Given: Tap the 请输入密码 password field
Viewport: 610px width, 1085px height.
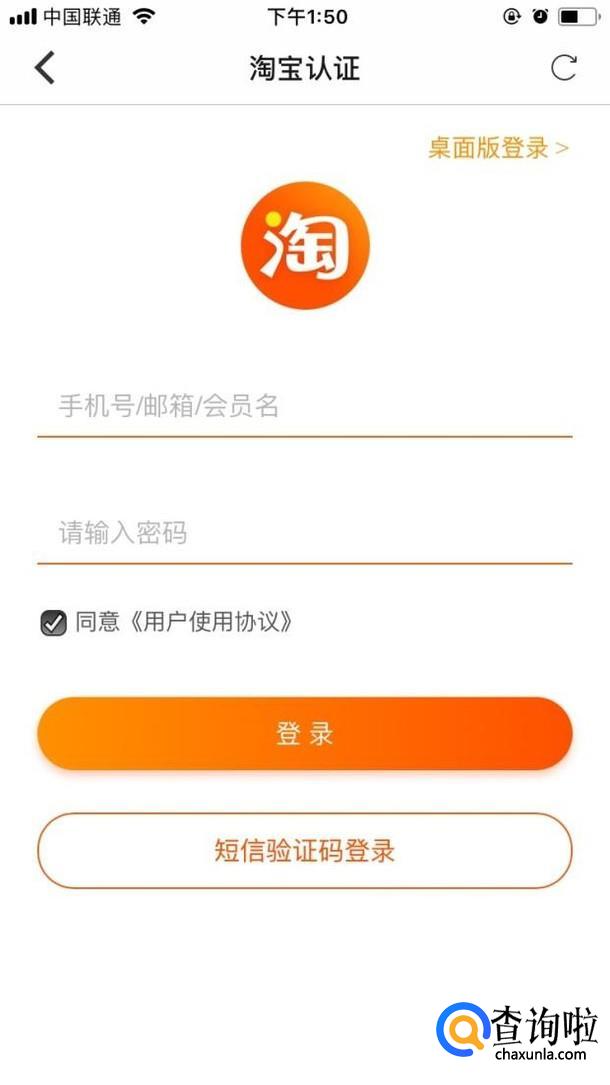Looking at the screenshot, I should (x=304, y=533).
